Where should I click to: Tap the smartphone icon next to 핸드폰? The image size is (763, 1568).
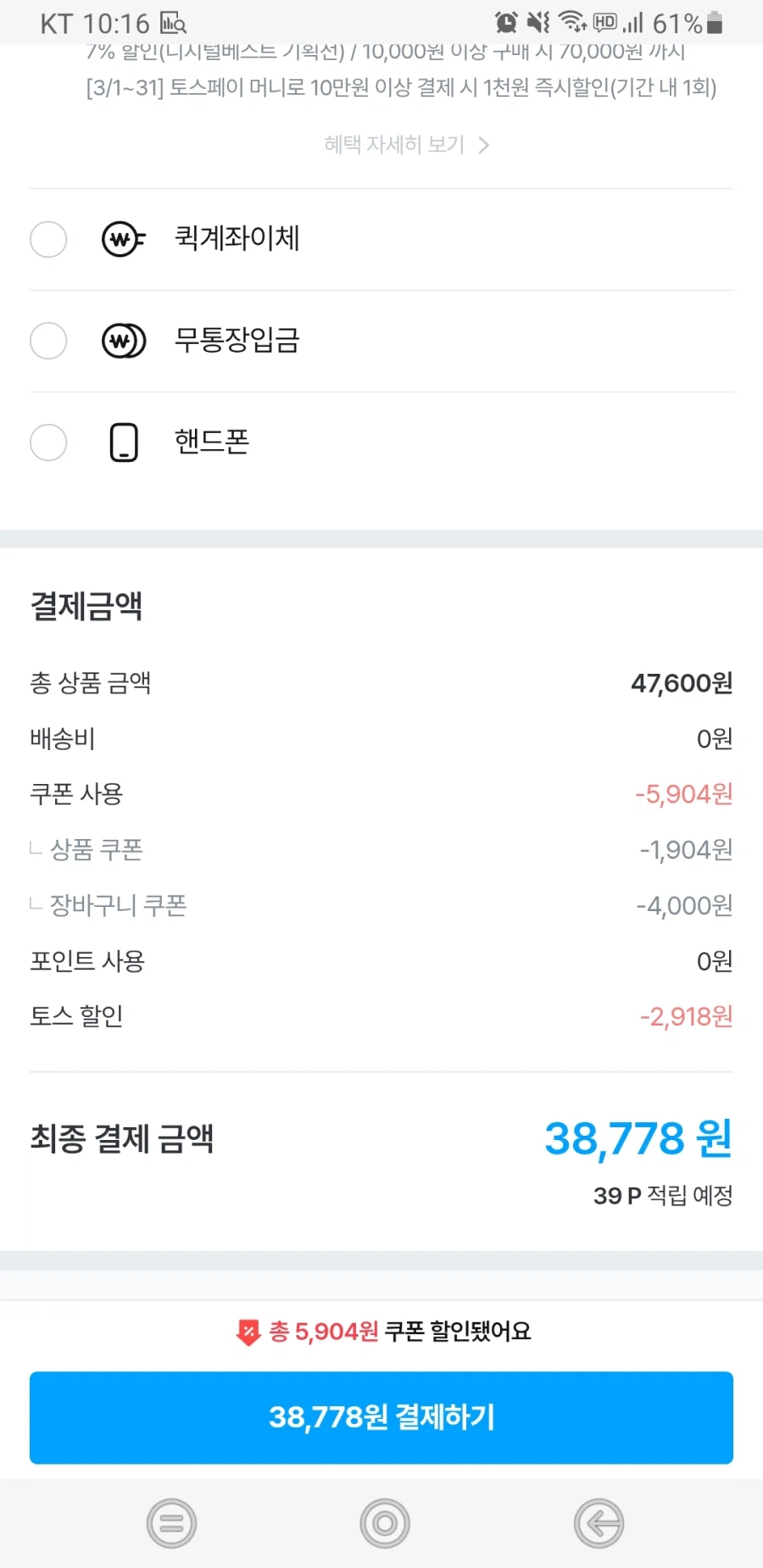(123, 442)
